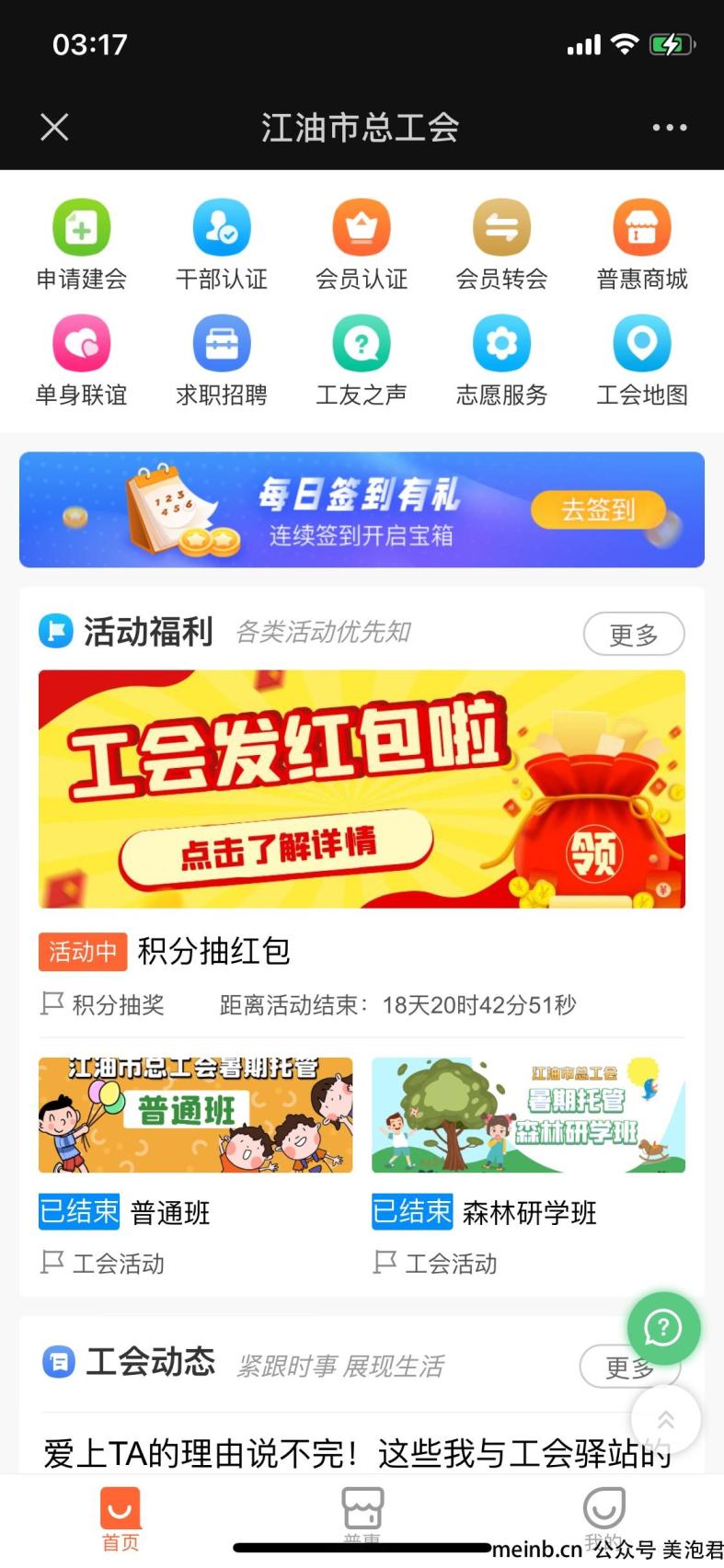Close the 江油市总工会 mini program
724x1568 pixels.
54,127
